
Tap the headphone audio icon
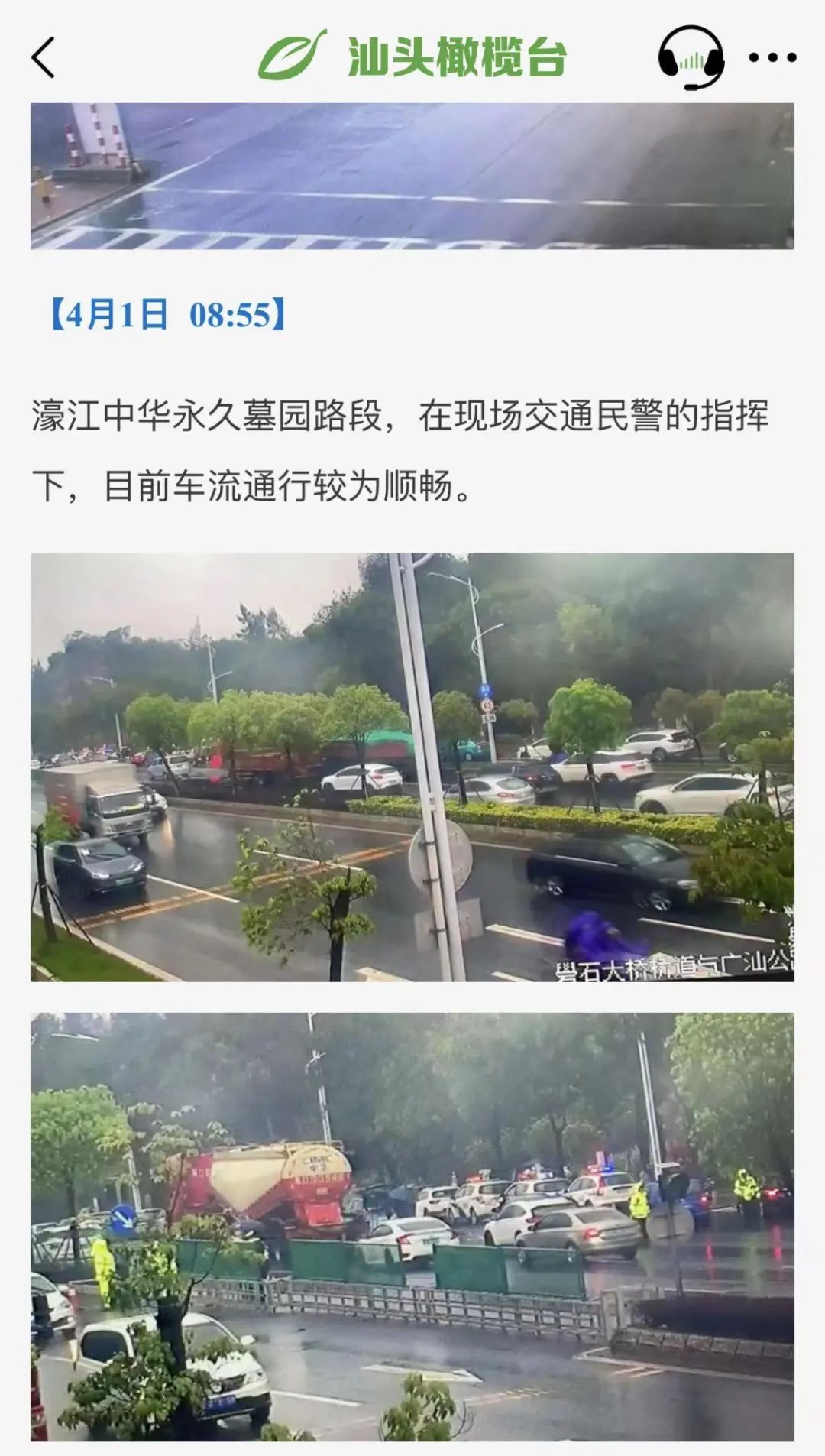pyautogui.click(x=691, y=57)
